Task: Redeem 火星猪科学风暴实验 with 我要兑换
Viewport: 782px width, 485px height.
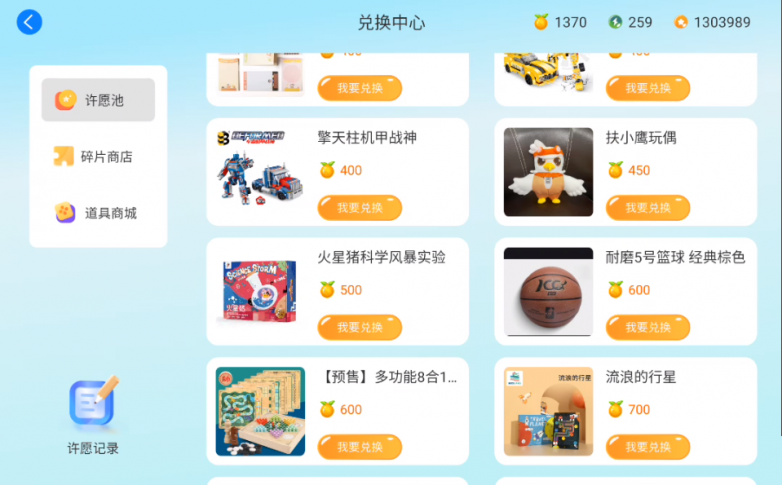Action: [x=359, y=327]
